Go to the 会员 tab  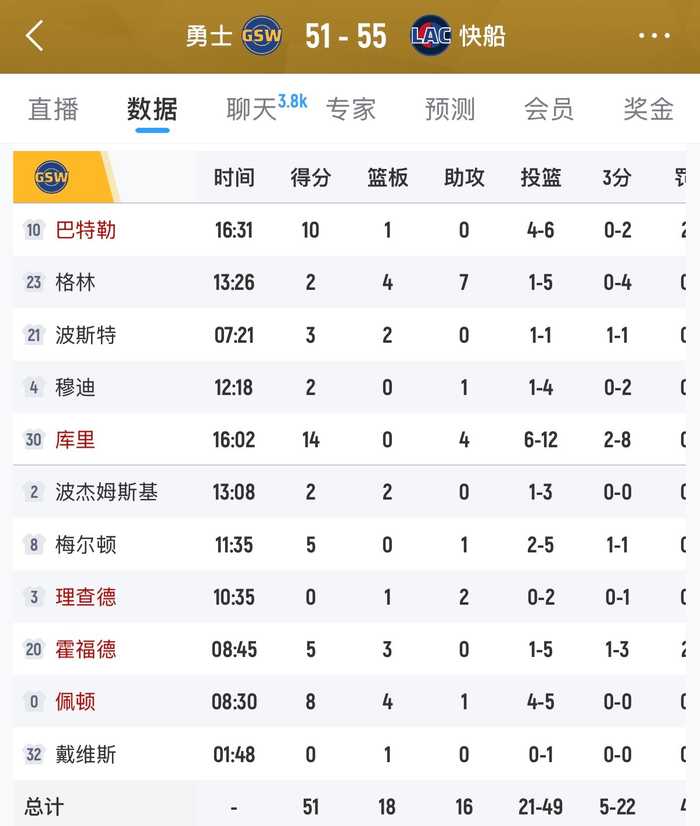click(x=549, y=109)
